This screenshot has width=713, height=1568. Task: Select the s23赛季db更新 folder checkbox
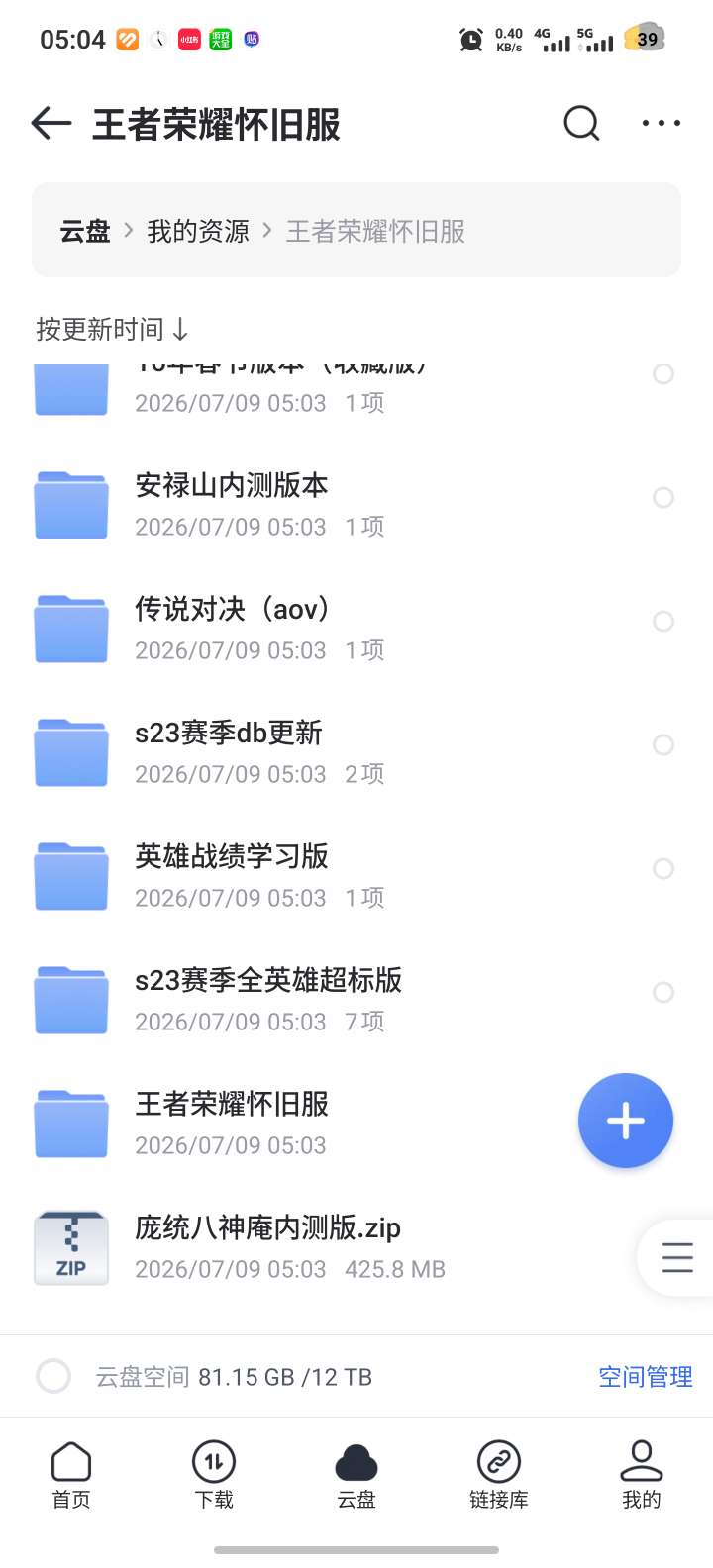click(x=663, y=744)
